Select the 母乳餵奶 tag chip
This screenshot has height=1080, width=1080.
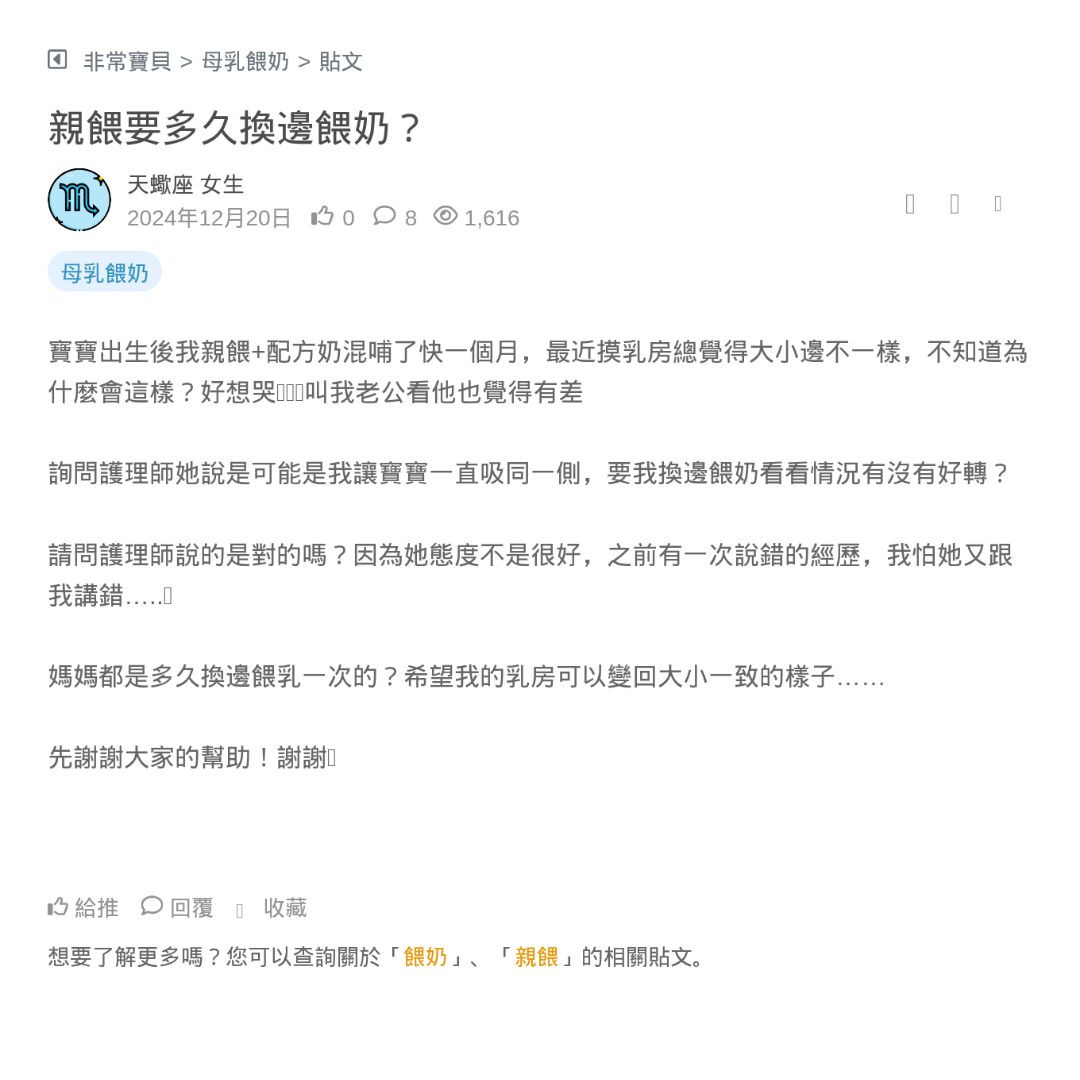coord(104,273)
